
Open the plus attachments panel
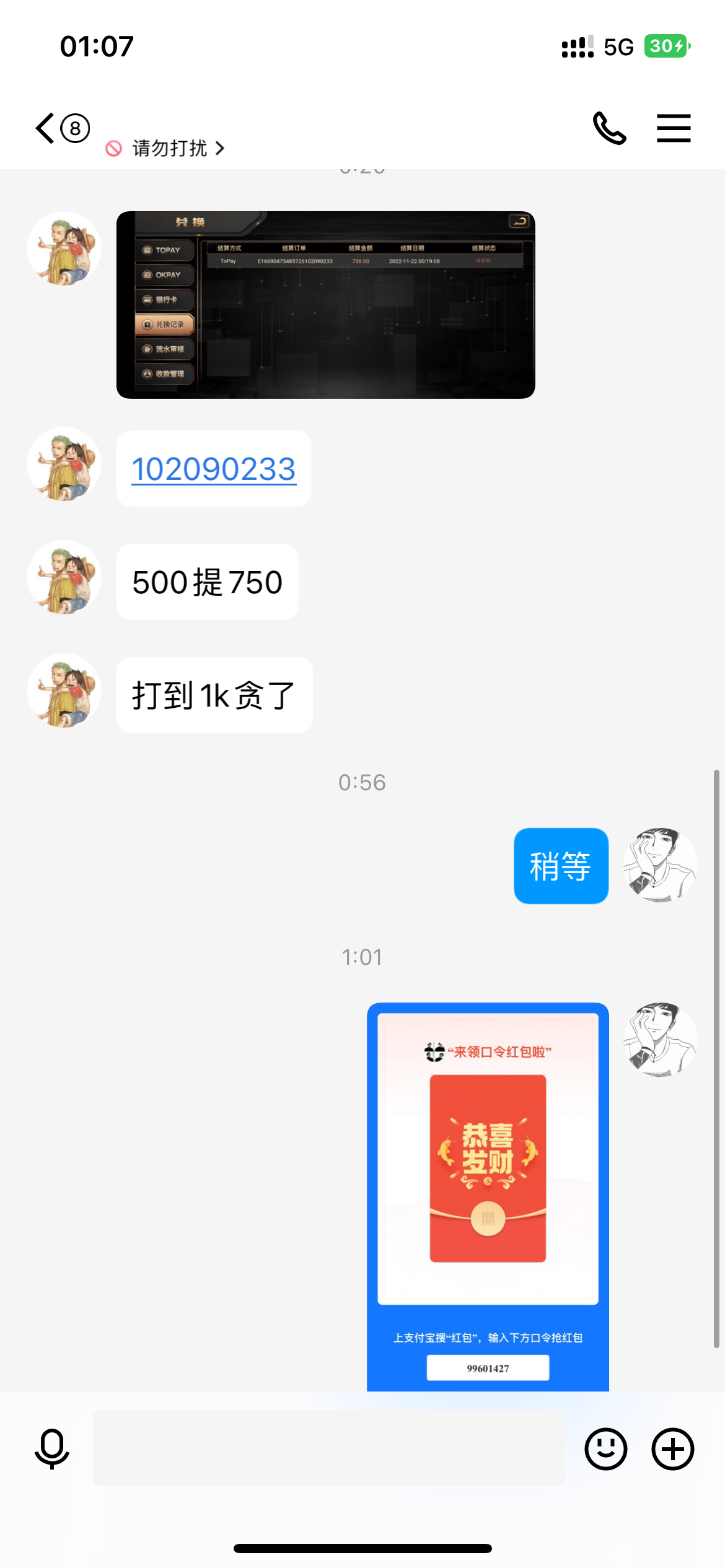click(672, 1448)
